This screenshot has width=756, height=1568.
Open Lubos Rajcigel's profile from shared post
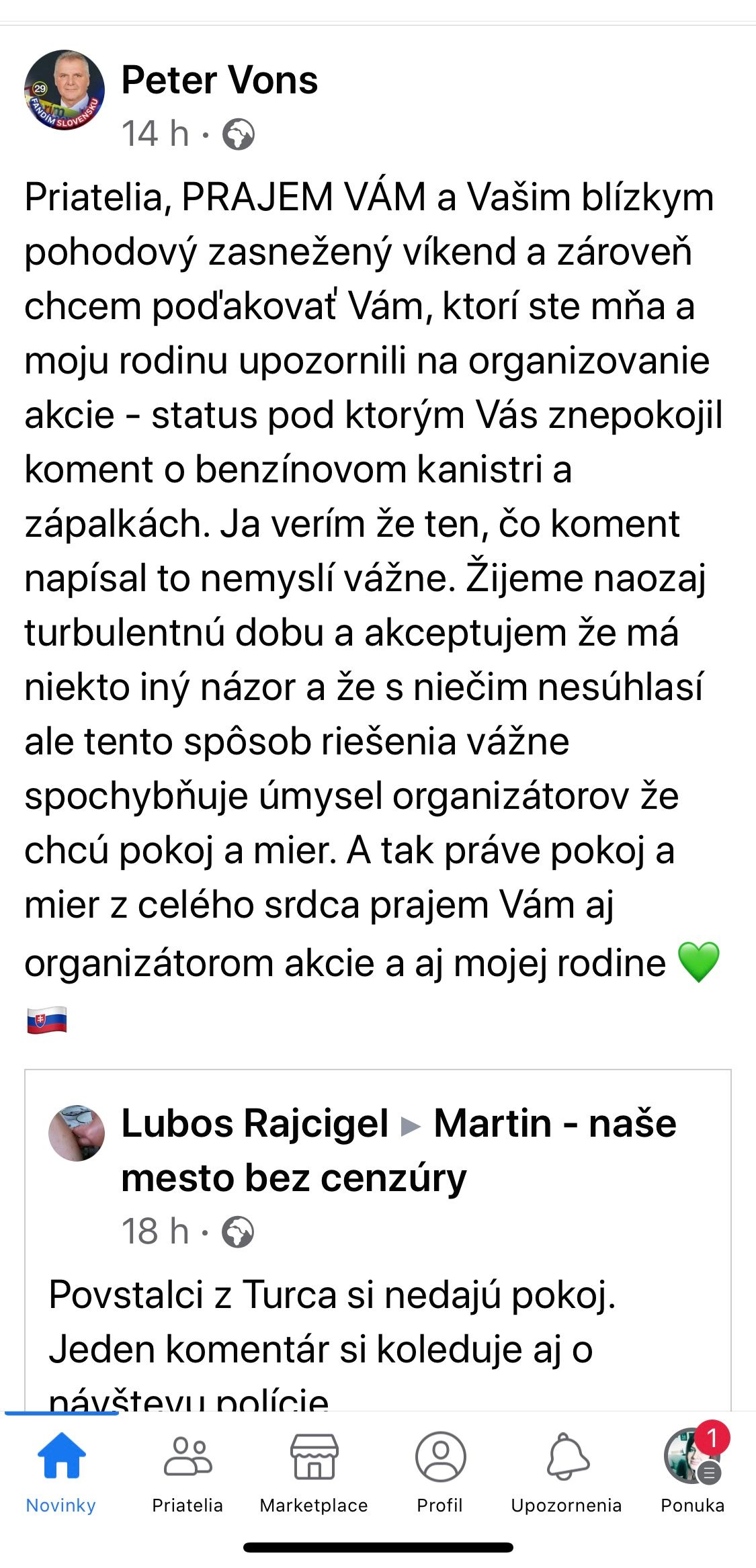coord(255,1123)
